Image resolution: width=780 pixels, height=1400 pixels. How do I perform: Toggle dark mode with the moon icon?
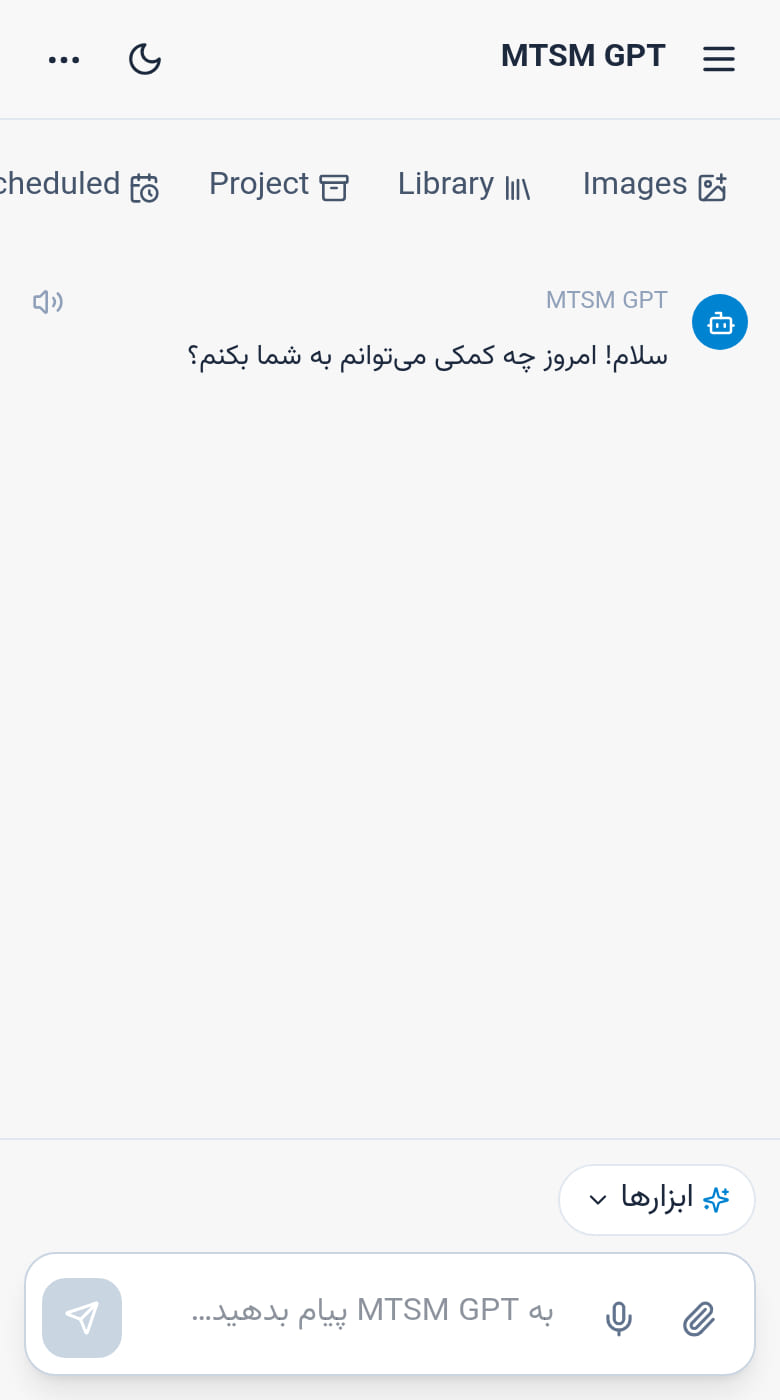pyautogui.click(x=145, y=59)
